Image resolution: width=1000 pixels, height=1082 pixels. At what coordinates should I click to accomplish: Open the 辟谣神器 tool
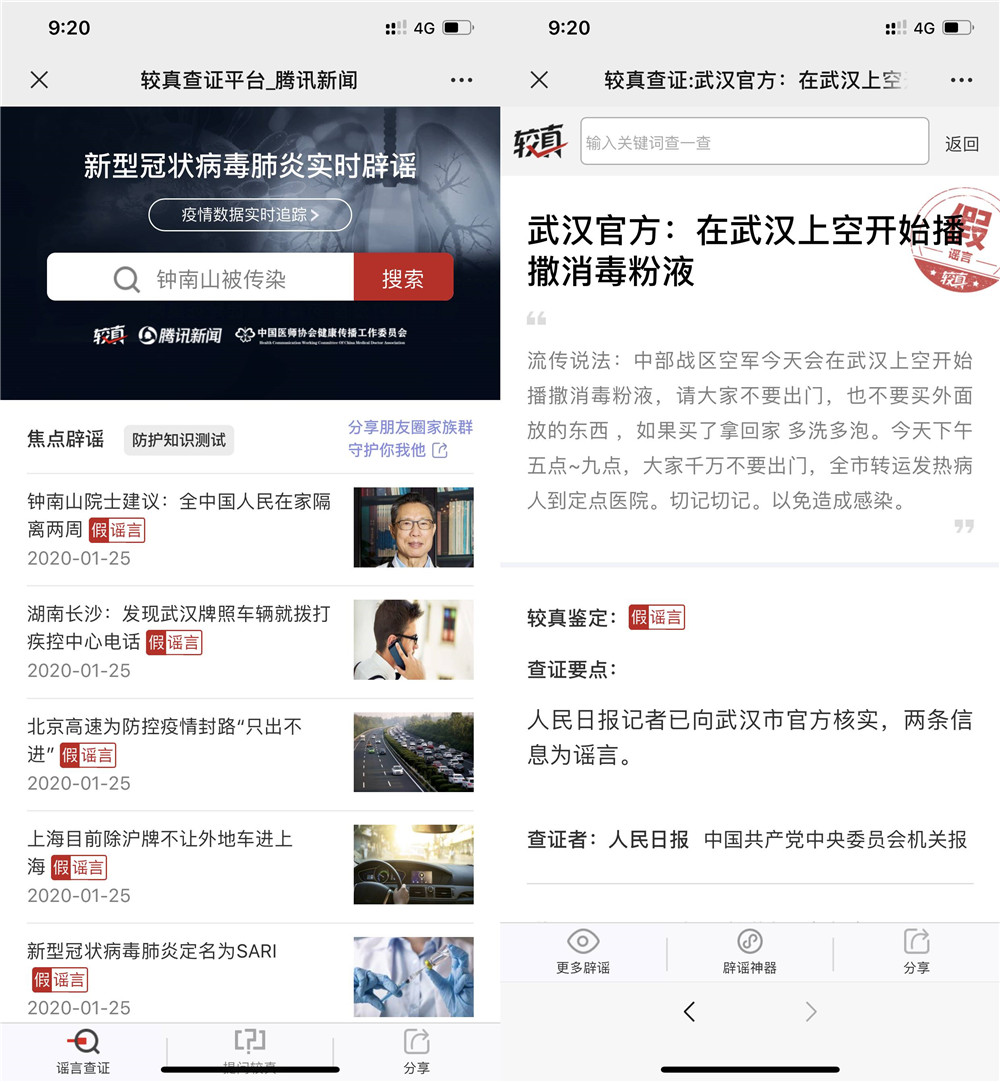pyautogui.click(x=749, y=951)
